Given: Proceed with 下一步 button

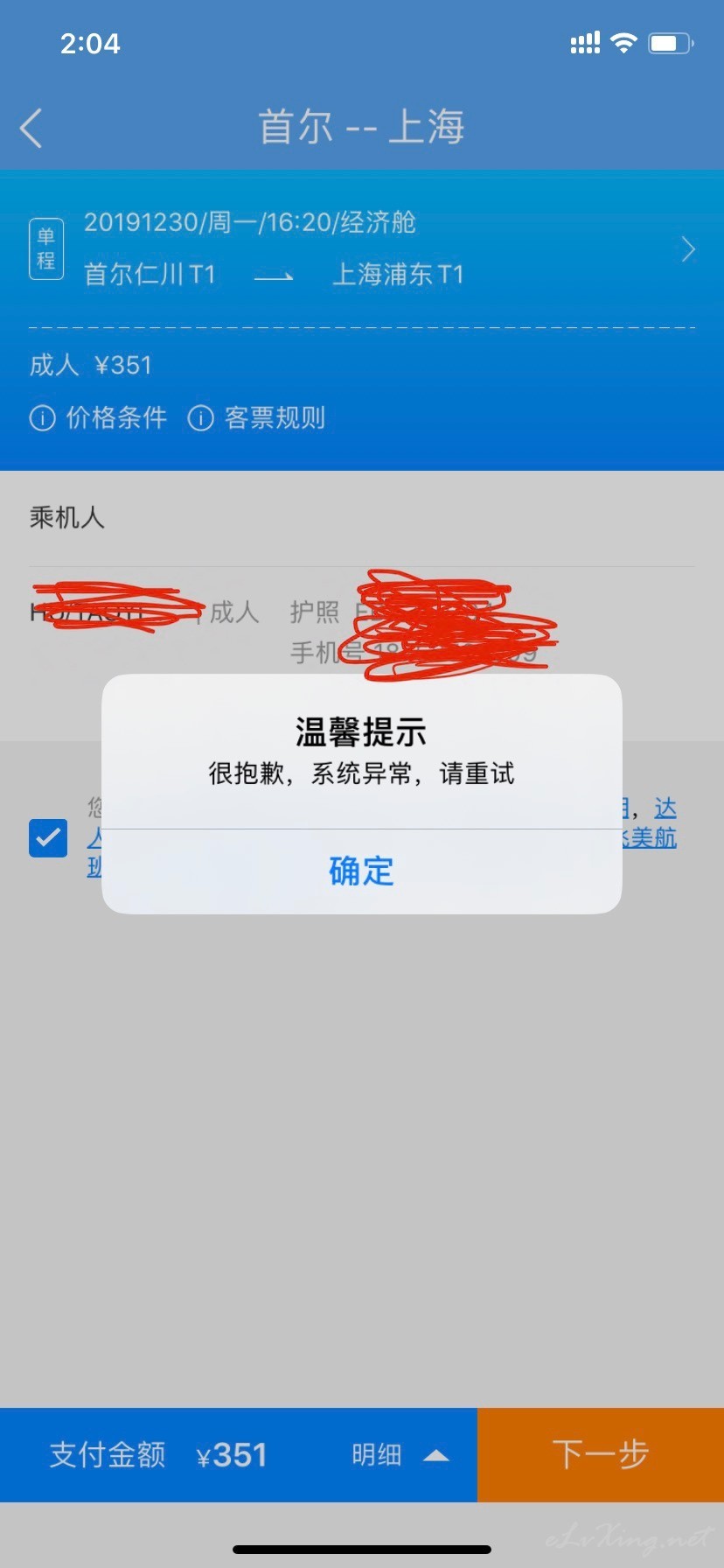Looking at the screenshot, I should click(601, 1454).
